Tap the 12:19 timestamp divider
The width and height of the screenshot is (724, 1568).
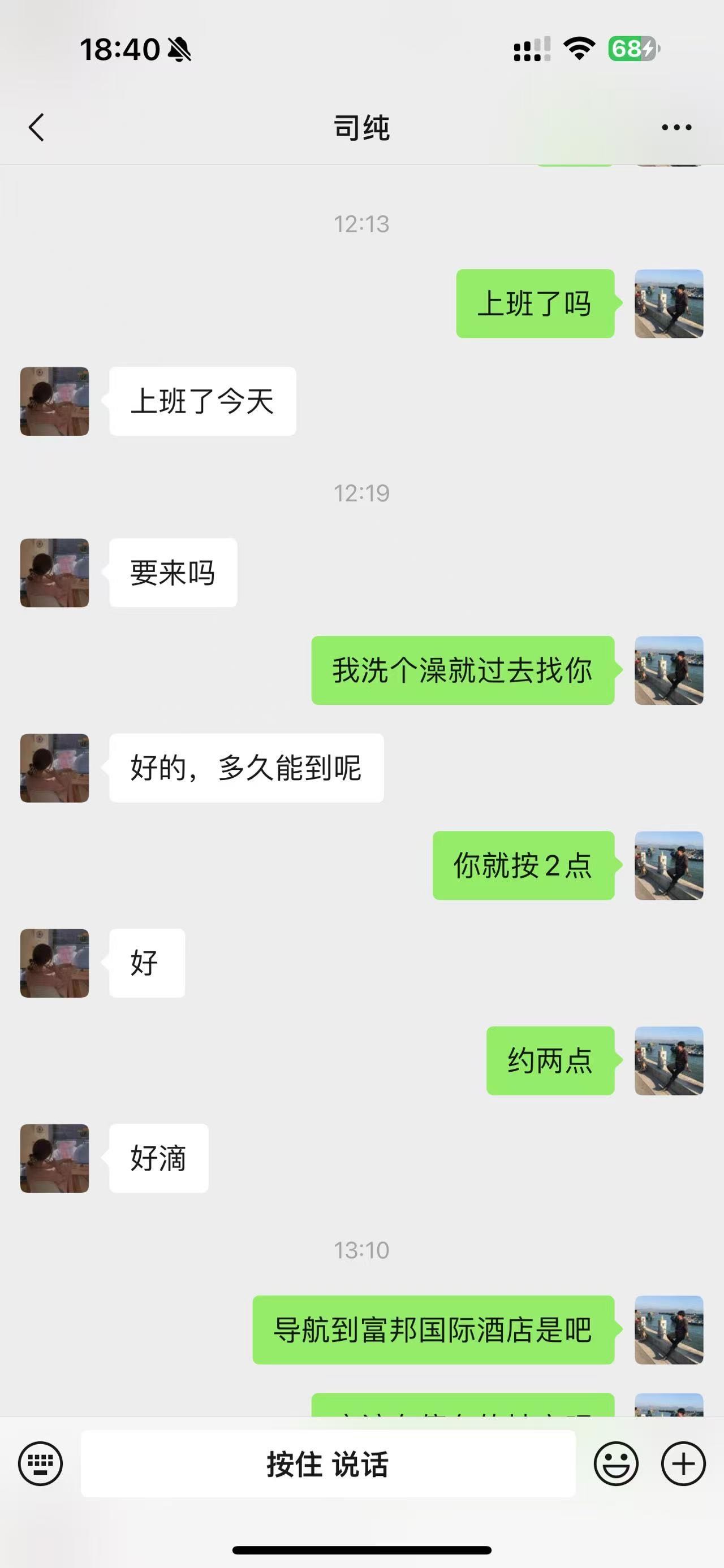click(361, 493)
